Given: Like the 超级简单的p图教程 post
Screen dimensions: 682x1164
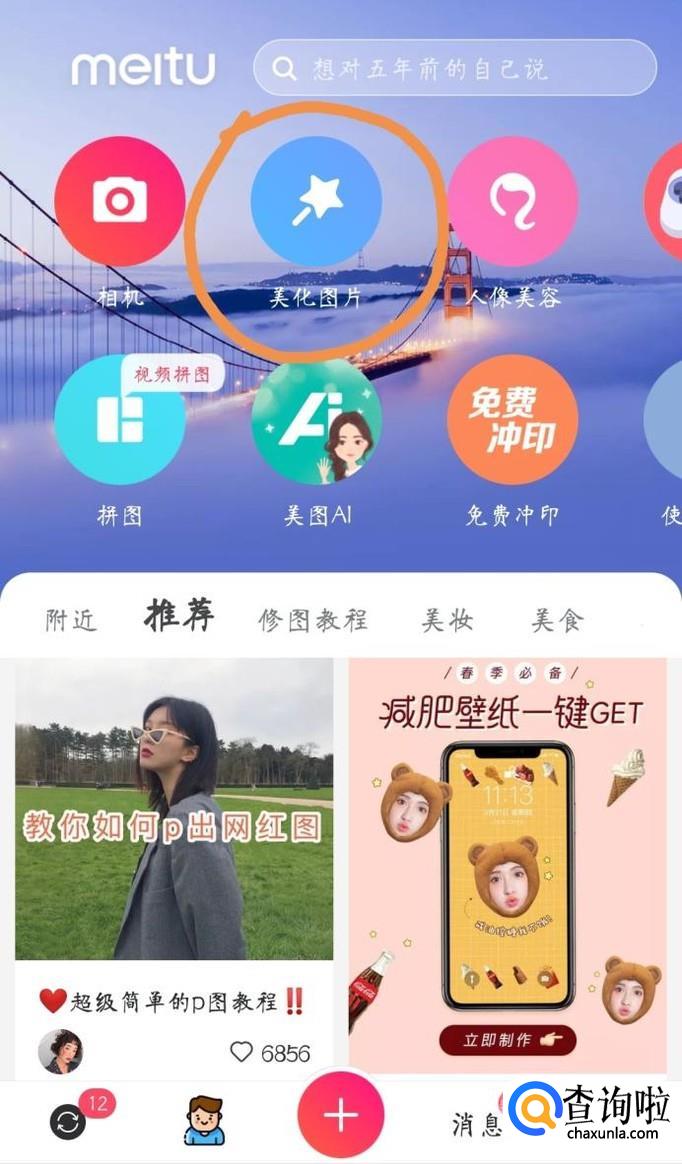Looking at the screenshot, I should click(x=242, y=1052).
